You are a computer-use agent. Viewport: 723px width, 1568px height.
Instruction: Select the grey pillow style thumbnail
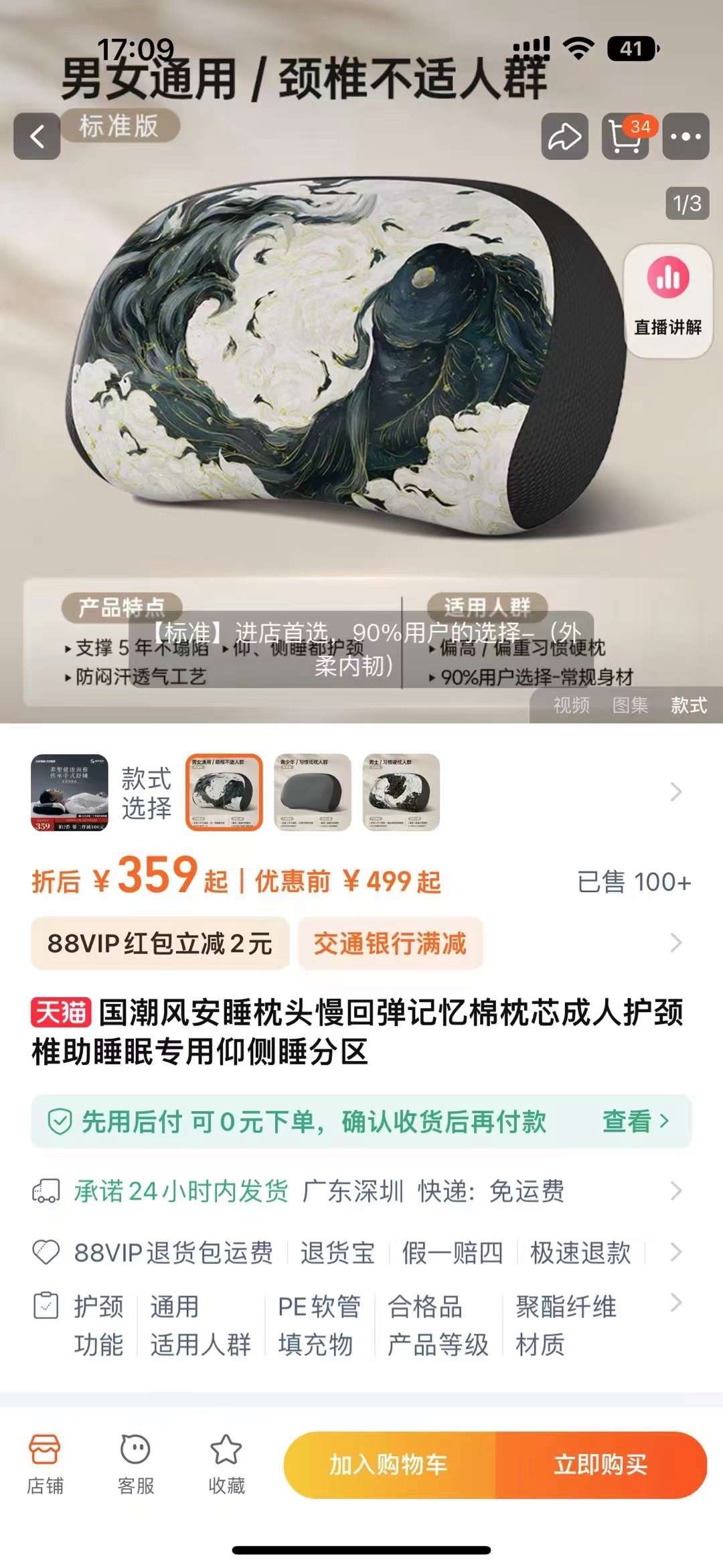313,792
